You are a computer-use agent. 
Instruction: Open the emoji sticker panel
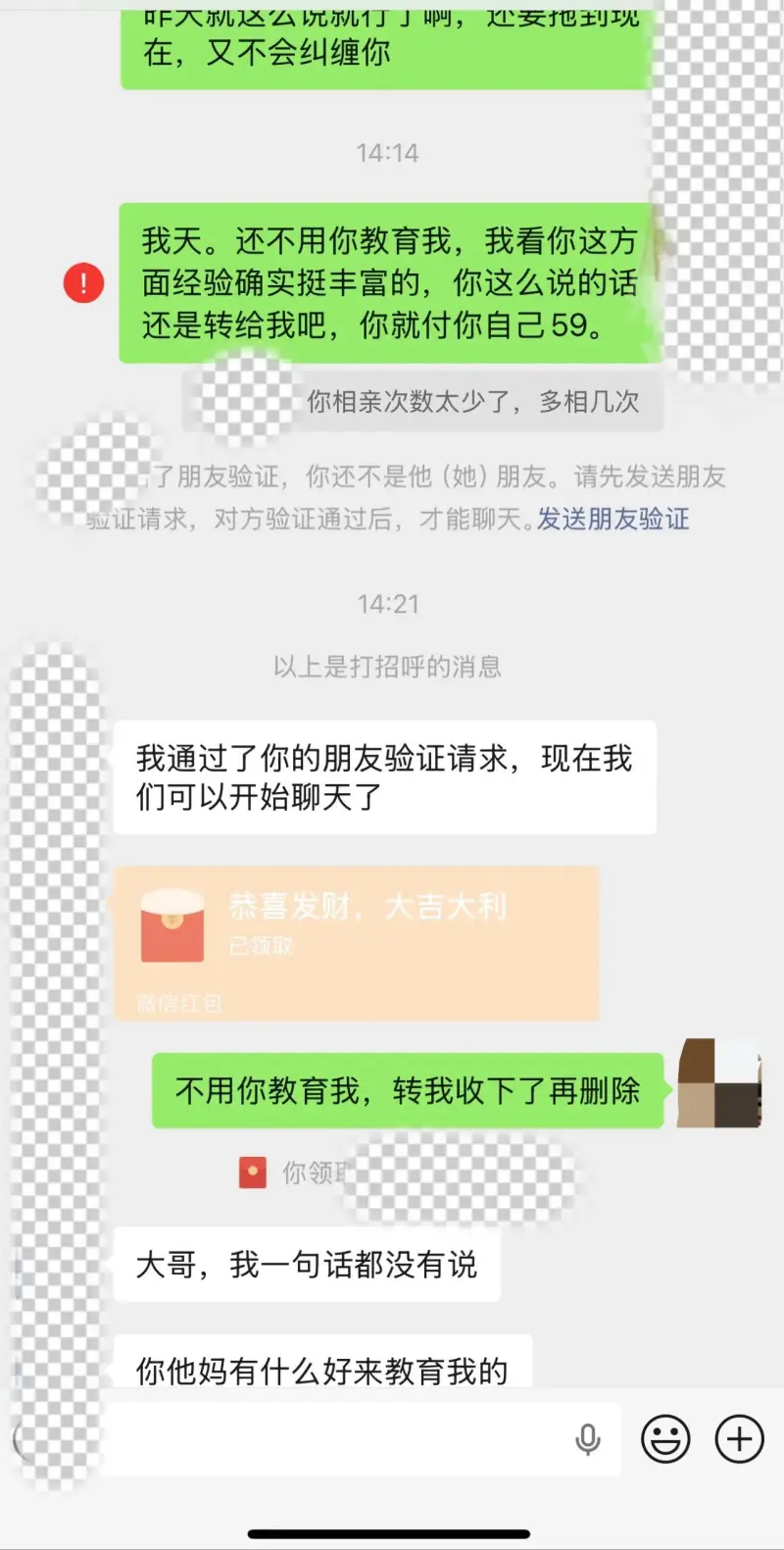tap(665, 1439)
